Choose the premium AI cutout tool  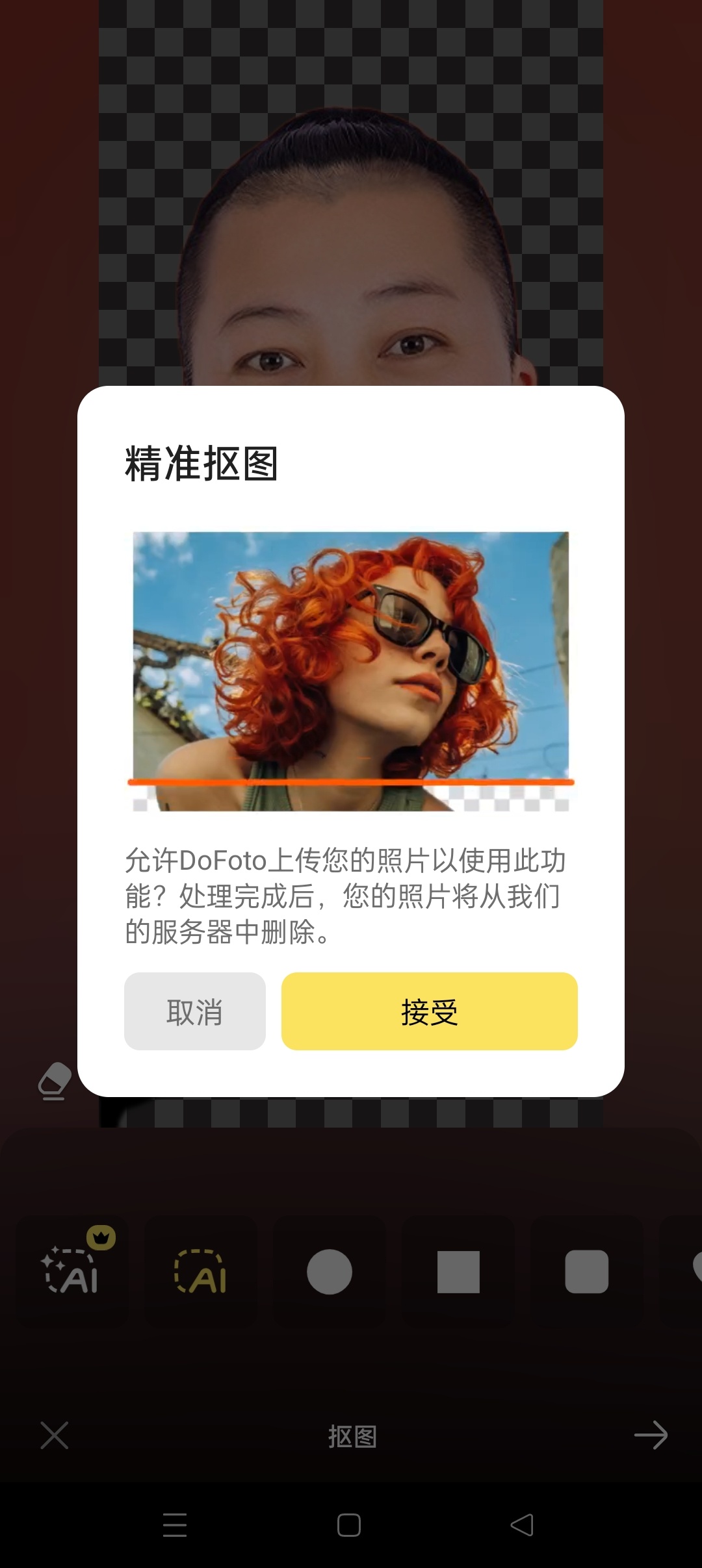tap(71, 1271)
